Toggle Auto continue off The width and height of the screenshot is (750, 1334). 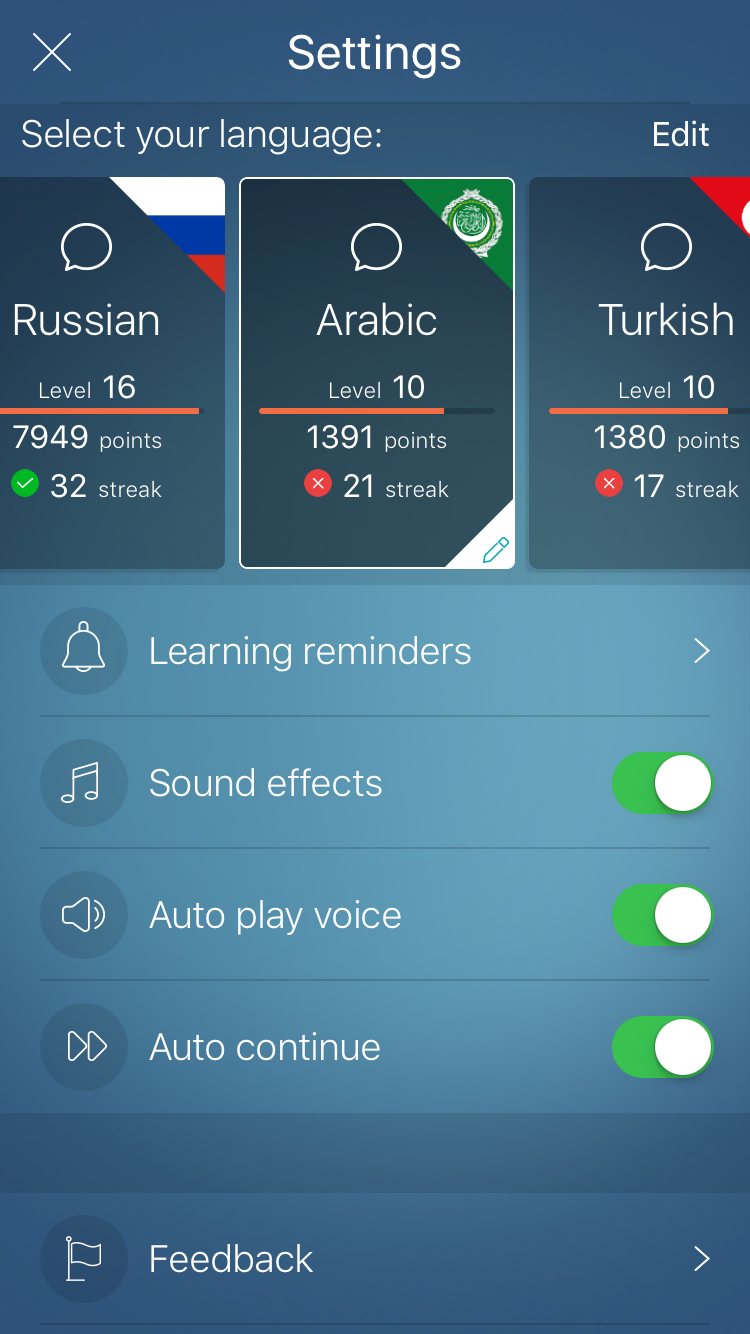[662, 1047]
